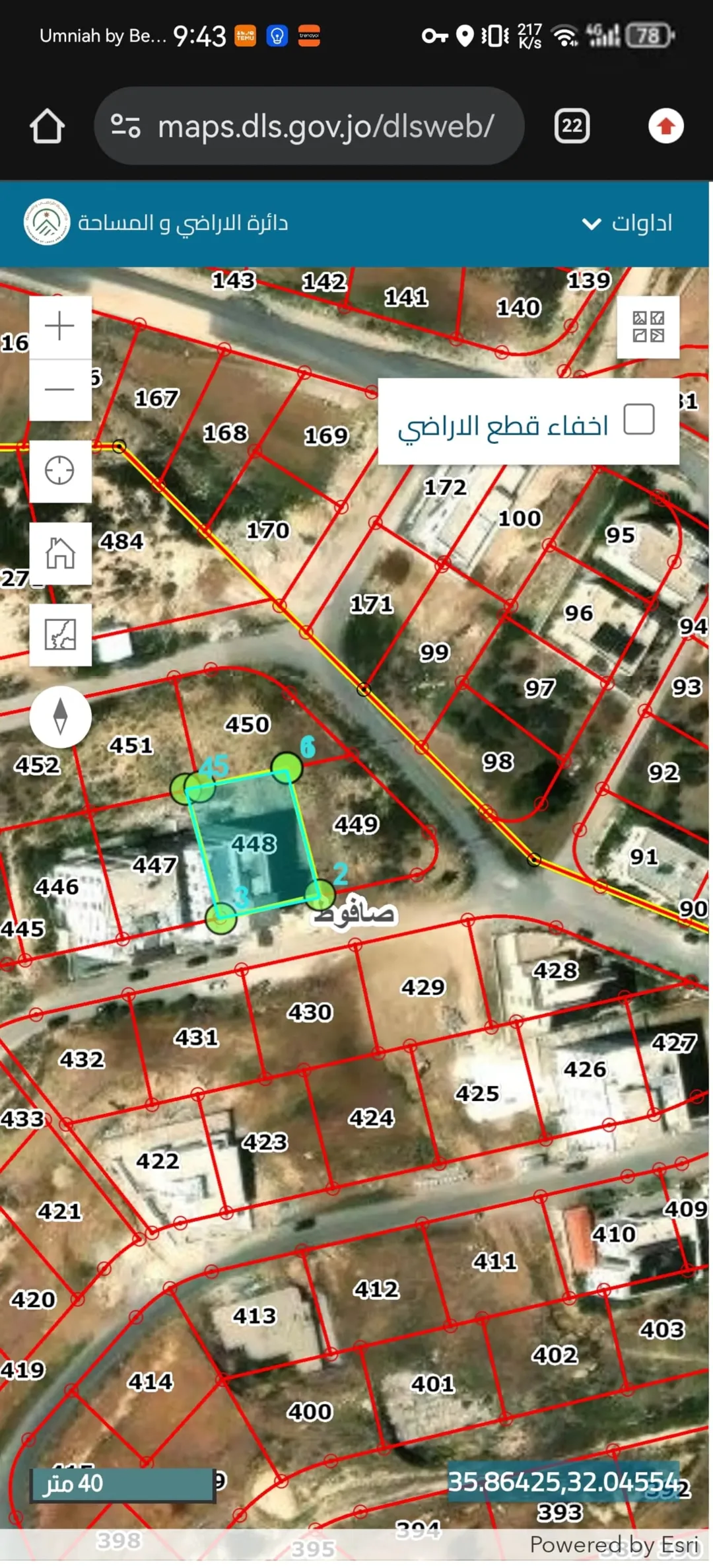Return map to home extent
Viewport: 713px width, 1568px height.
coord(60,553)
